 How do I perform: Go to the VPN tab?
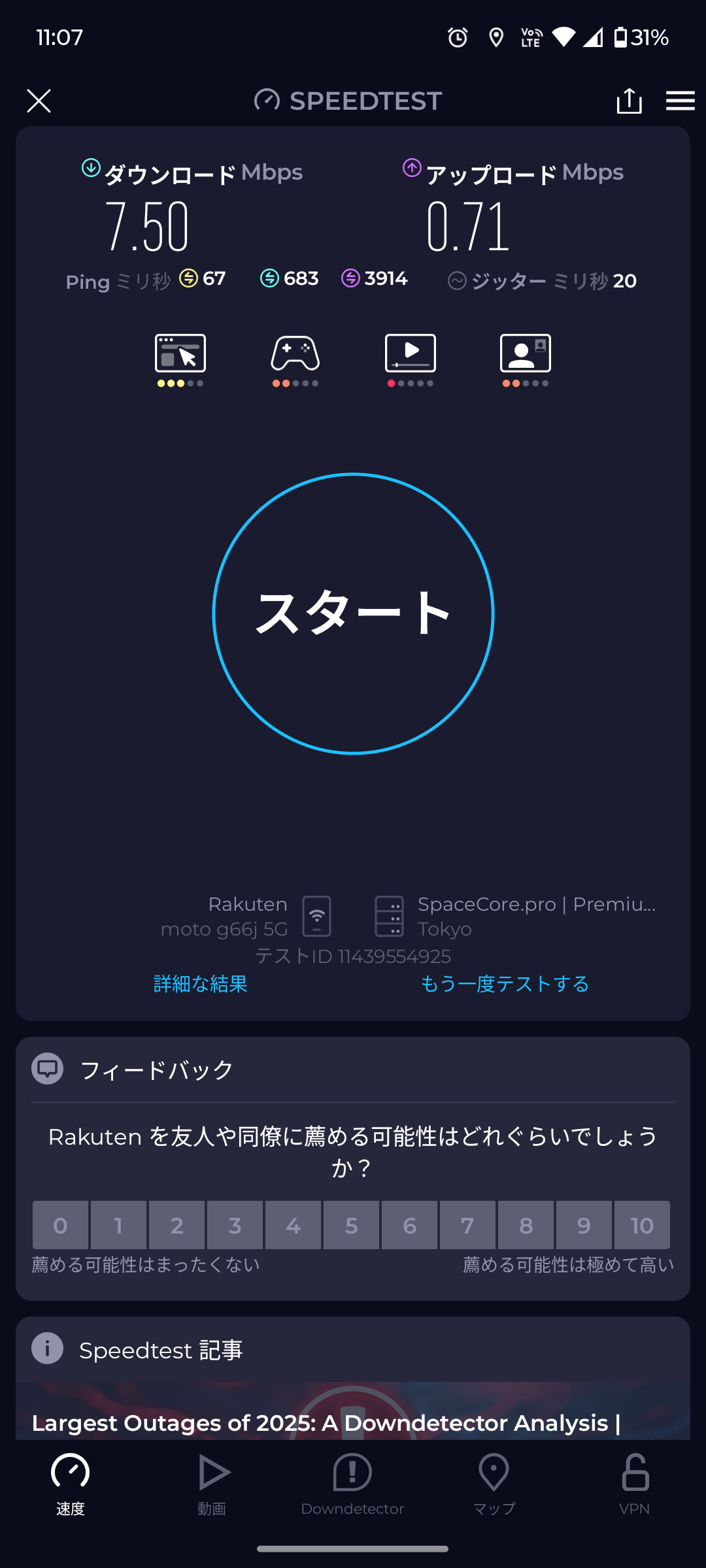coord(634,1483)
